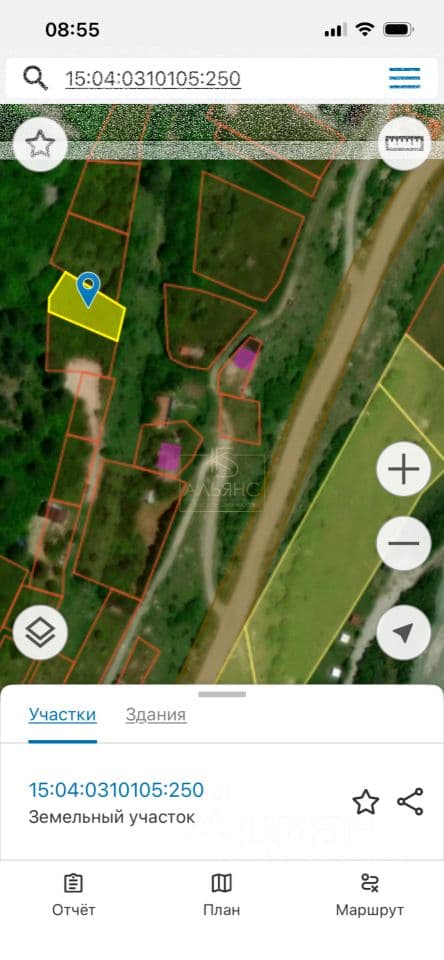
Task: Share the land parcel
Action: point(410,802)
